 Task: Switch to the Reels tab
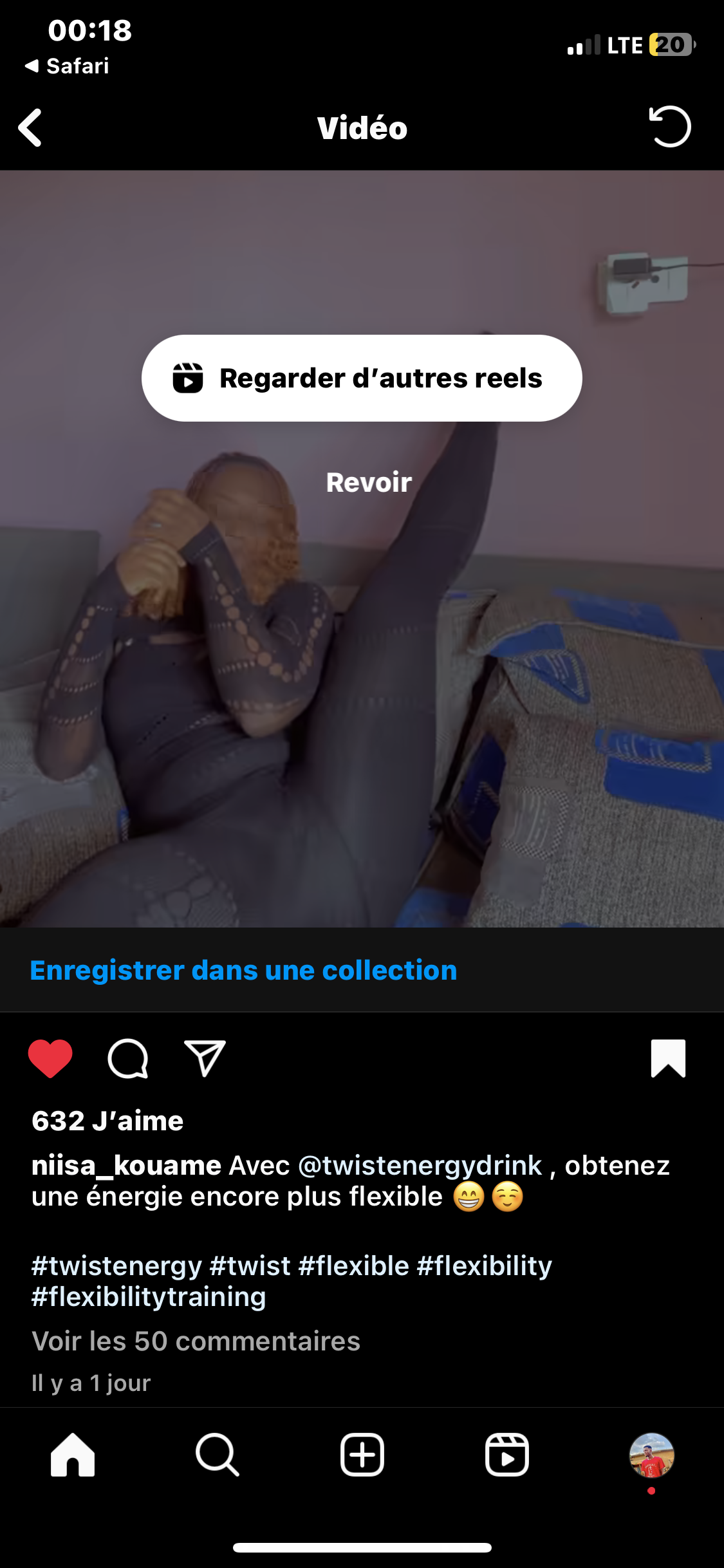pyautogui.click(x=507, y=1455)
